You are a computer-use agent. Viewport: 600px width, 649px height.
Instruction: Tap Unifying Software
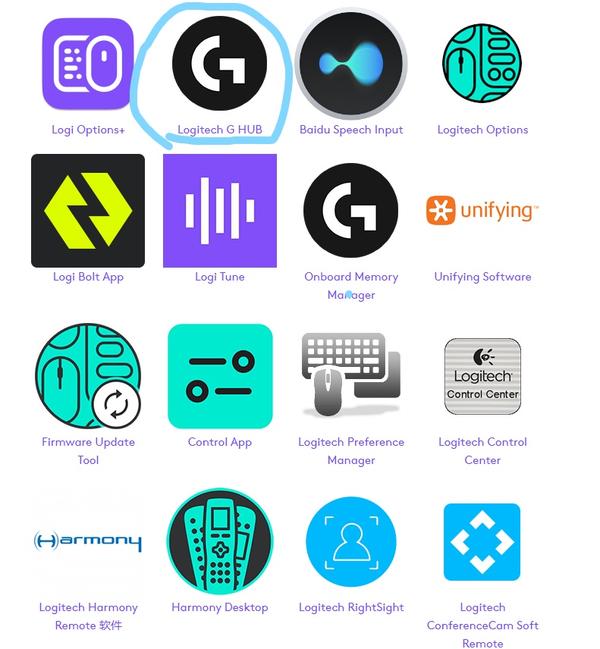(x=482, y=211)
